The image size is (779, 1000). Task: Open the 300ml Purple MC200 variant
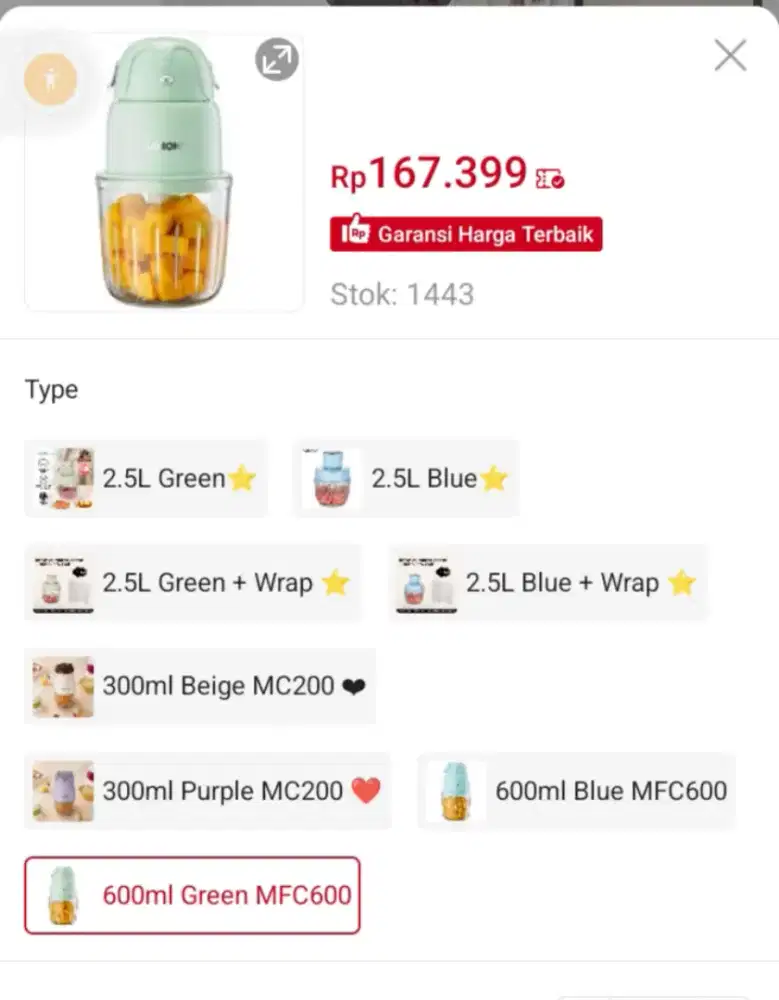tap(207, 791)
